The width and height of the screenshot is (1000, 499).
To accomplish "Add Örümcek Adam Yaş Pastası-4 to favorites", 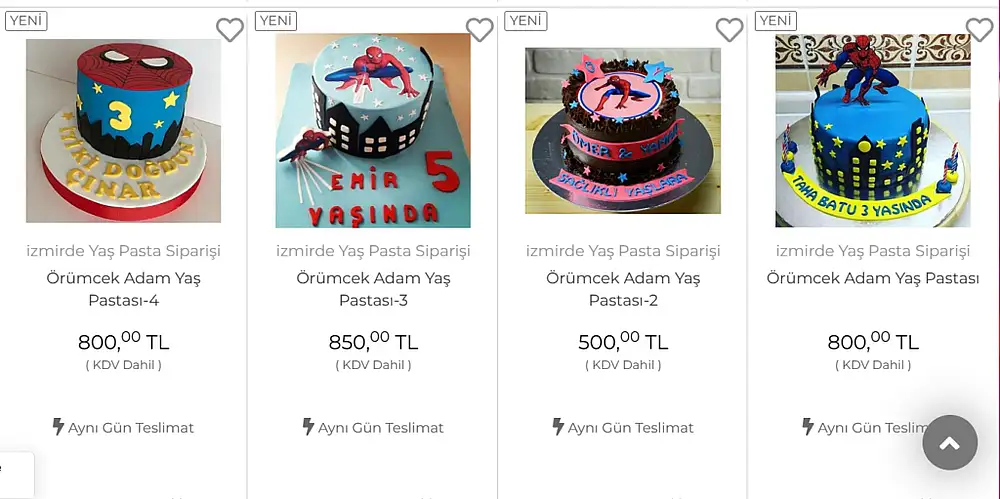I will pyautogui.click(x=230, y=30).
